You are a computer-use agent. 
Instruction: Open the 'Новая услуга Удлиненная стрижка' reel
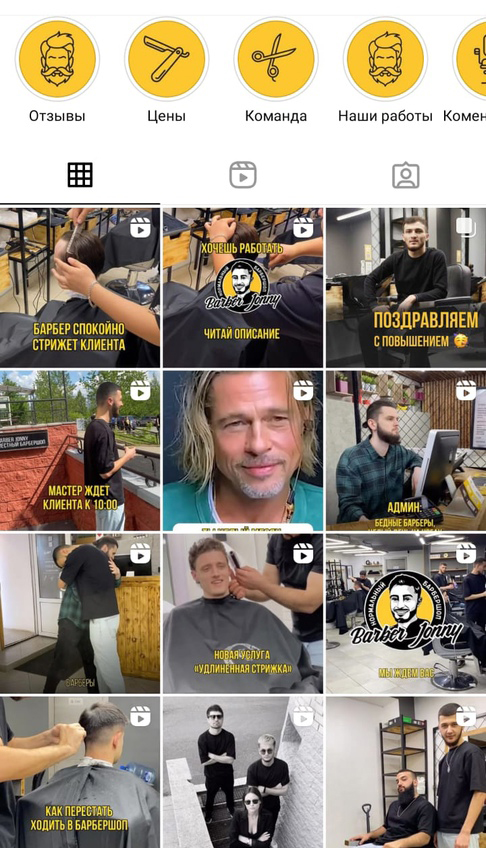pos(243,613)
